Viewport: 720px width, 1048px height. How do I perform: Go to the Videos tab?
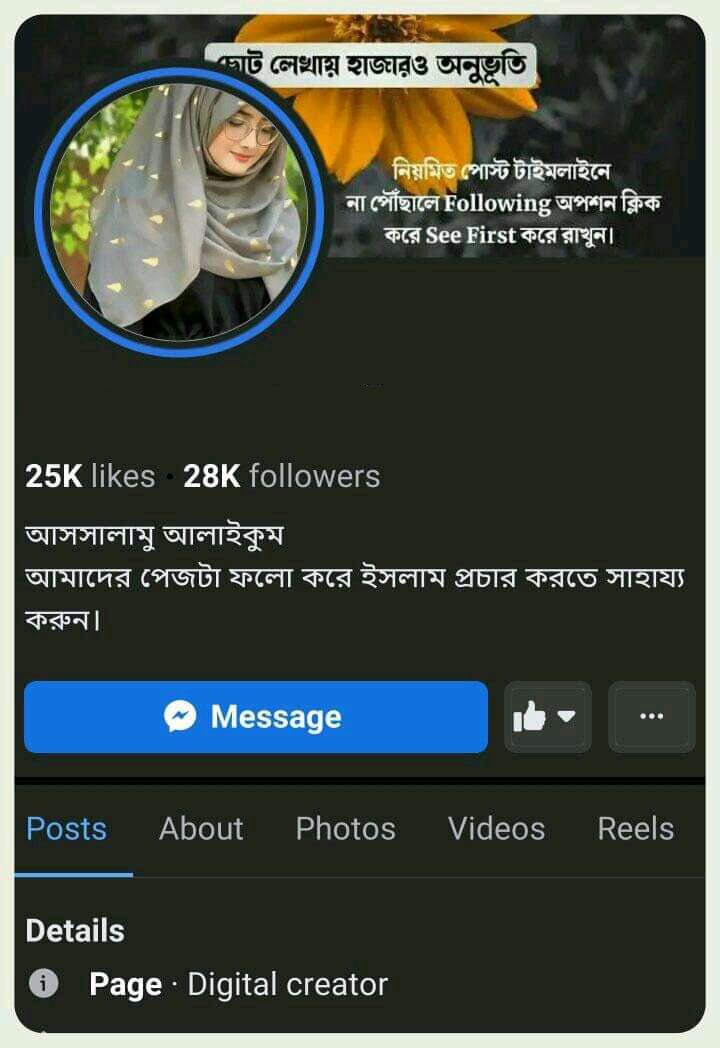coord(496,829)
